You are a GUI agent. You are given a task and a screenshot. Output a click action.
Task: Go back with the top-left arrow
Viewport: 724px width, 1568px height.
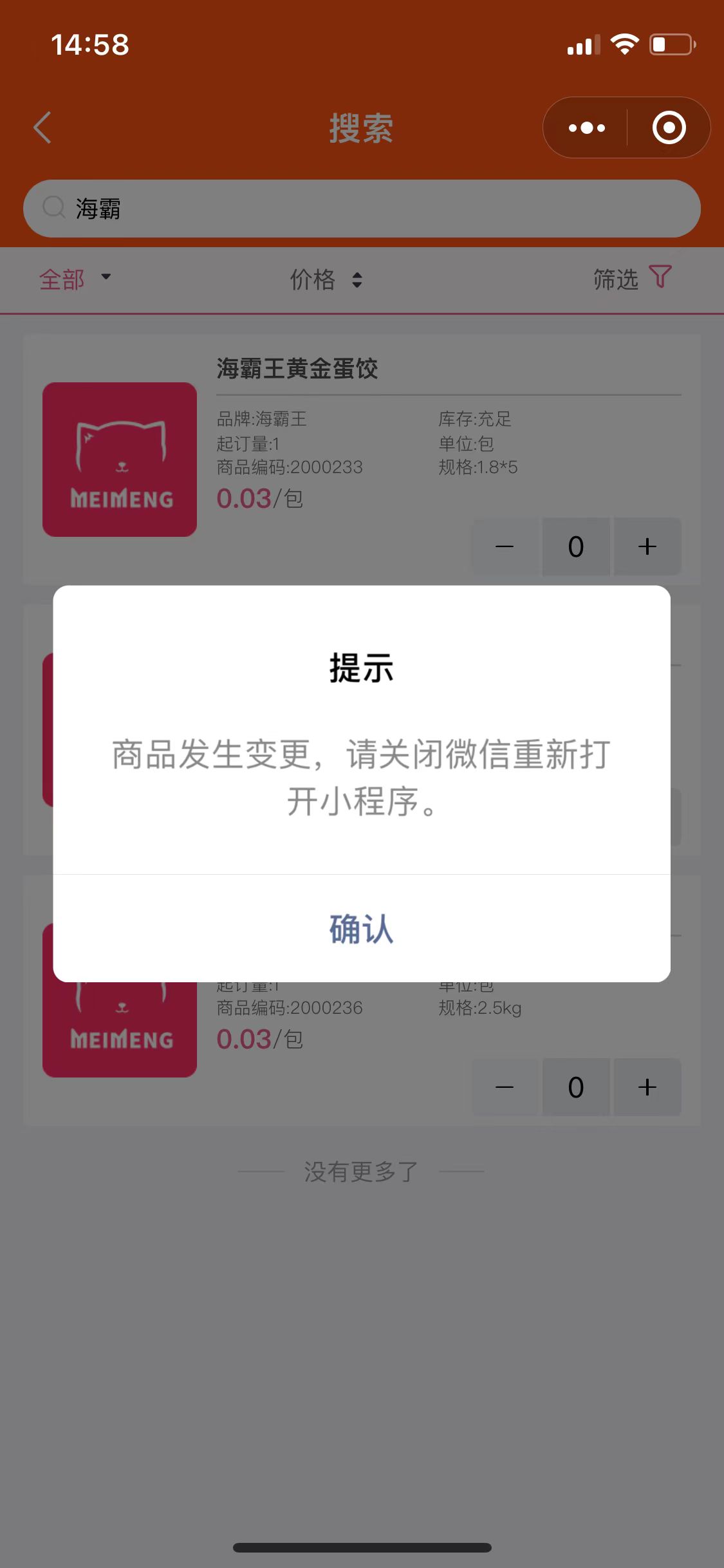click(43, 127)
